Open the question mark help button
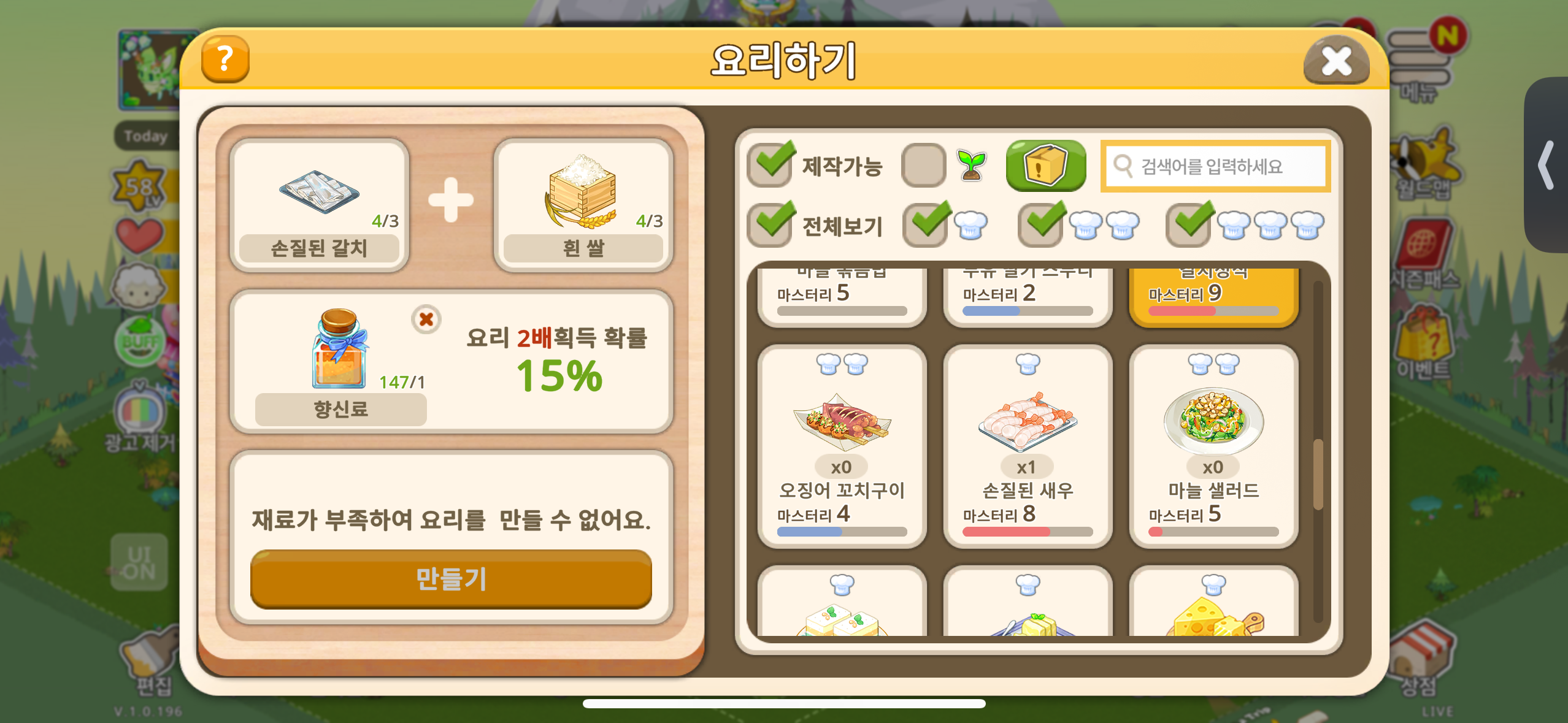Image resolution: width=1568 pixels, height=723 pixels. tap(225, 59)
